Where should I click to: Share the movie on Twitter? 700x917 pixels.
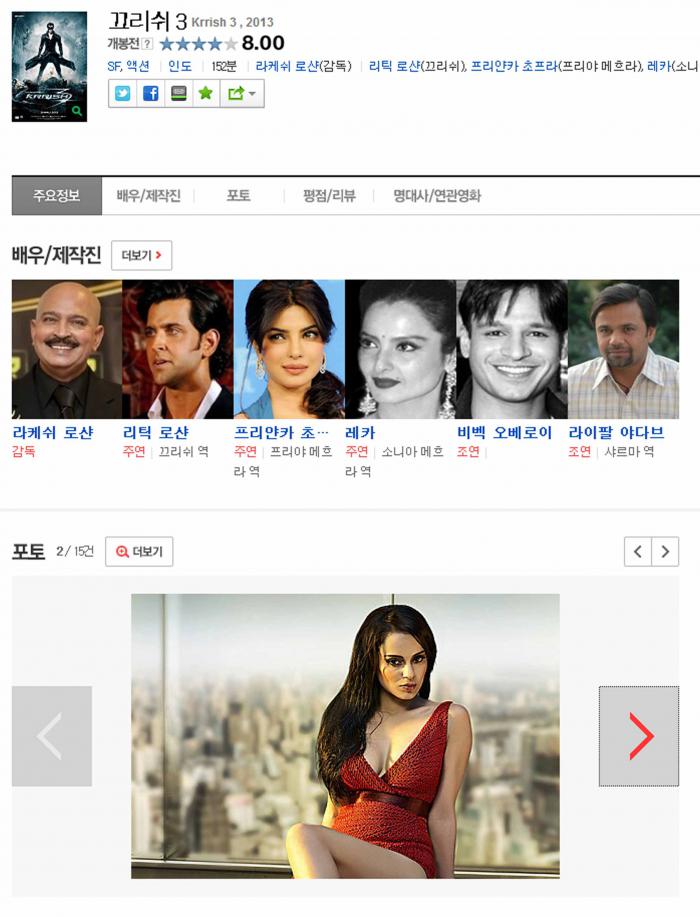point(123,93)
